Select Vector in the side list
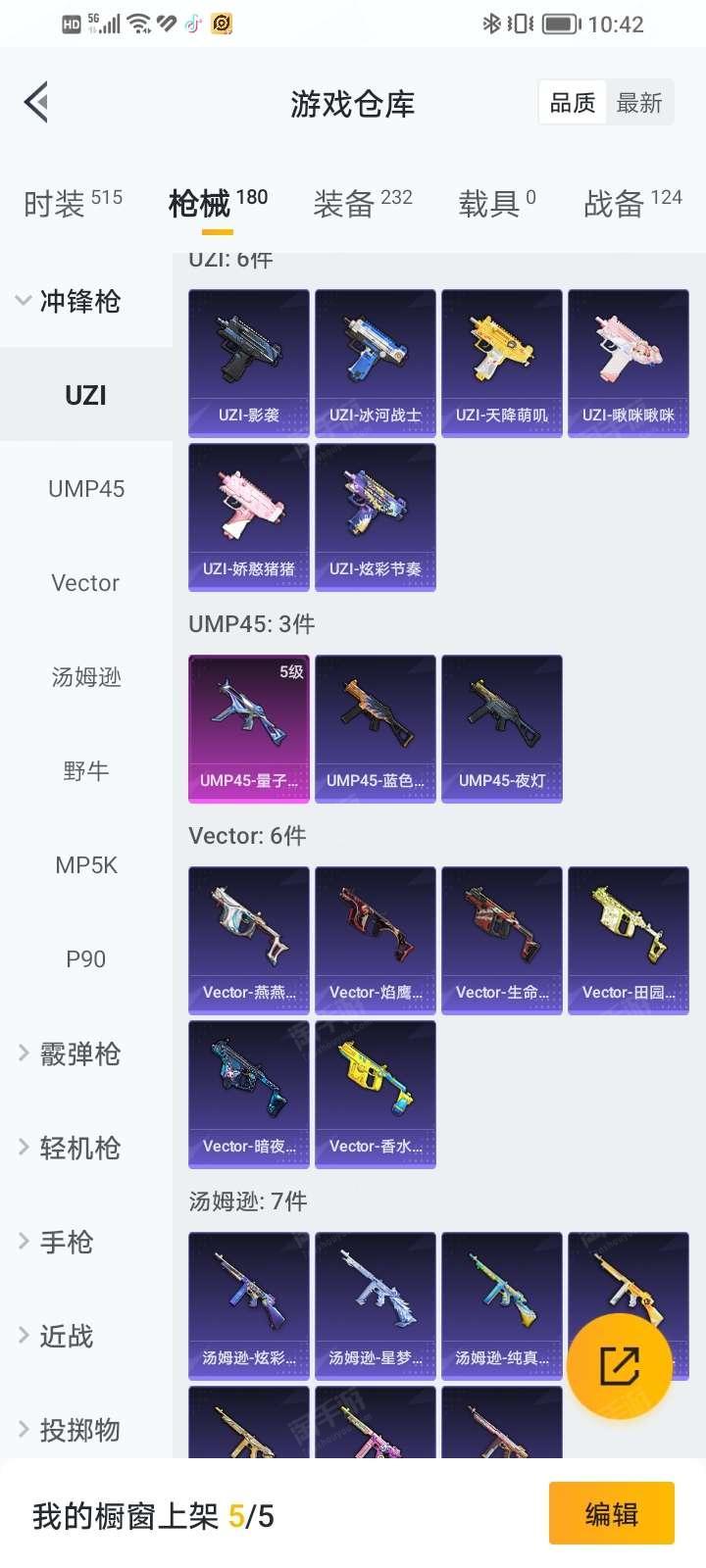The height and width of the screenshot is (1568, 706). 86,583
